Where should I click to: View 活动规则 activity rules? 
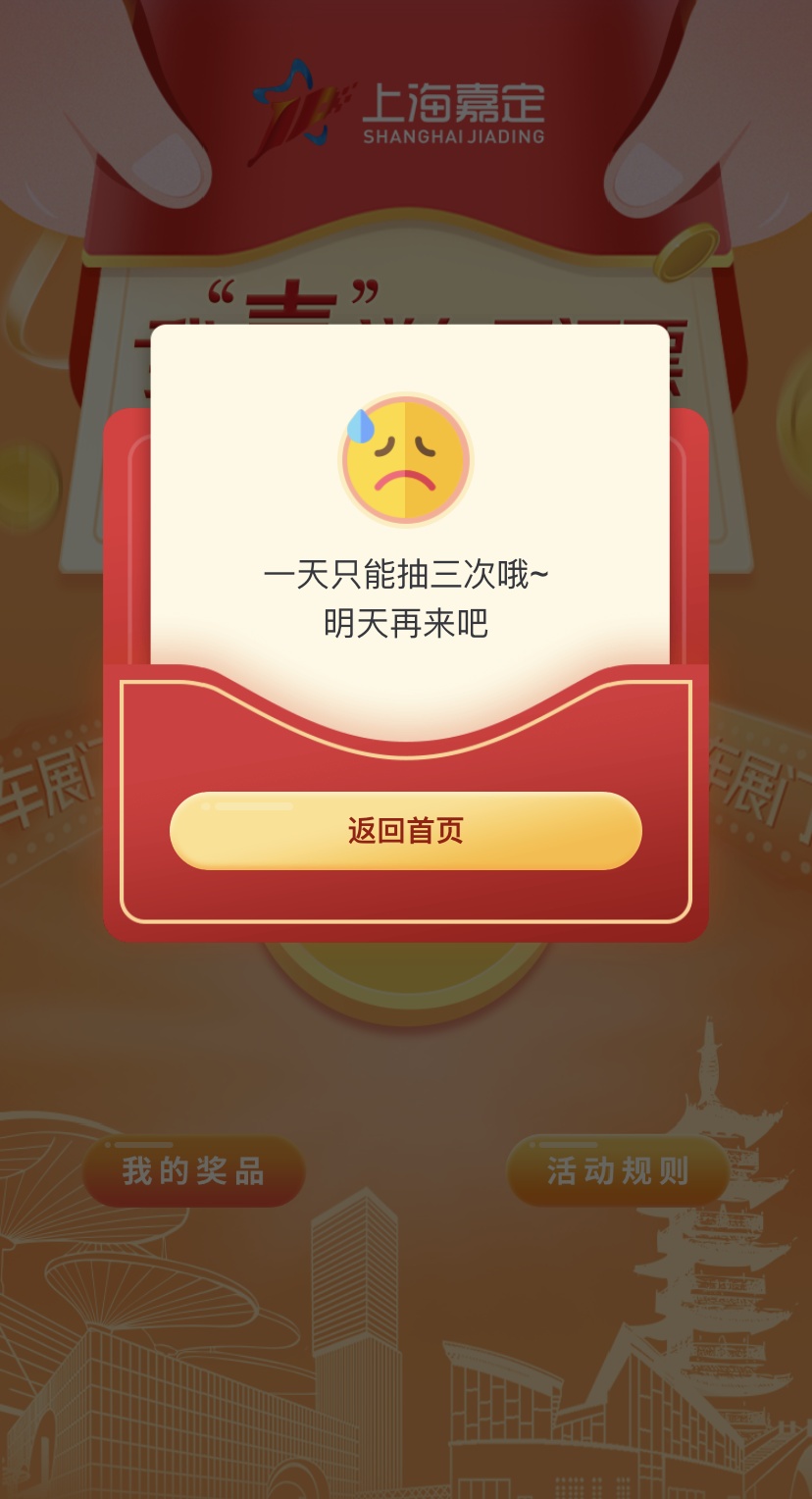[x=618, y=1171]
